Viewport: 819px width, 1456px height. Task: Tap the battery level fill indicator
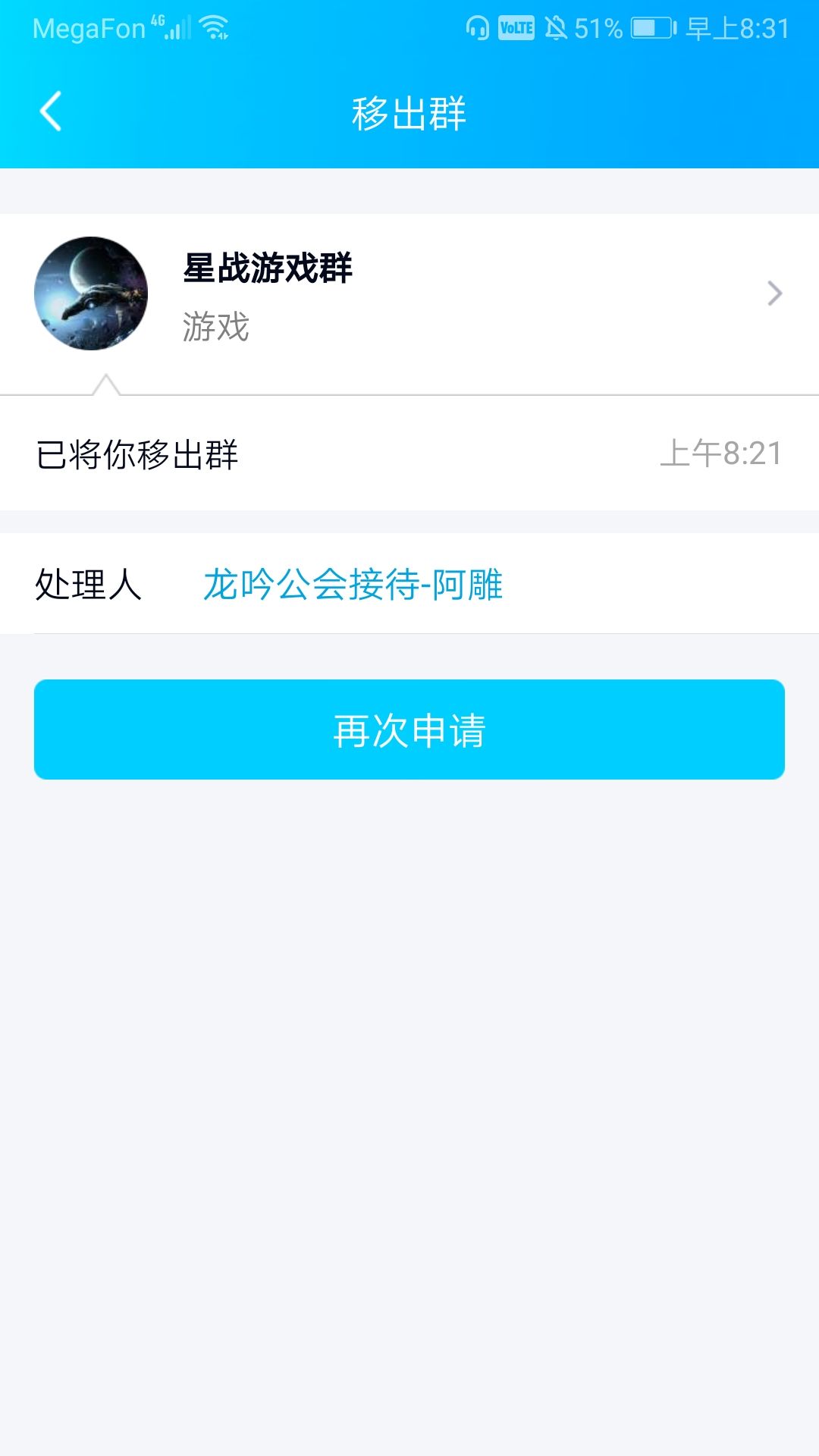645,27
